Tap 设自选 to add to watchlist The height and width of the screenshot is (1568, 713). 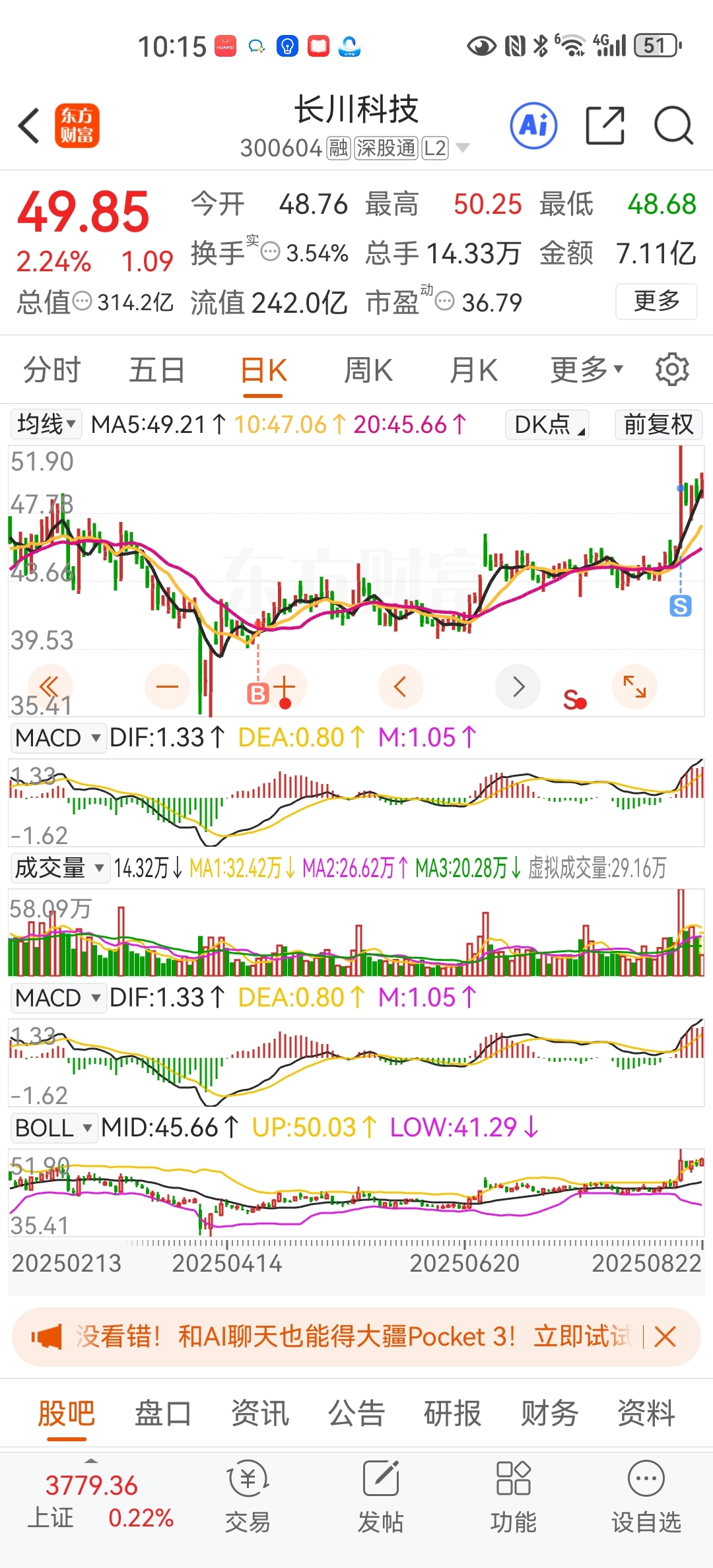click(646, 1497)
